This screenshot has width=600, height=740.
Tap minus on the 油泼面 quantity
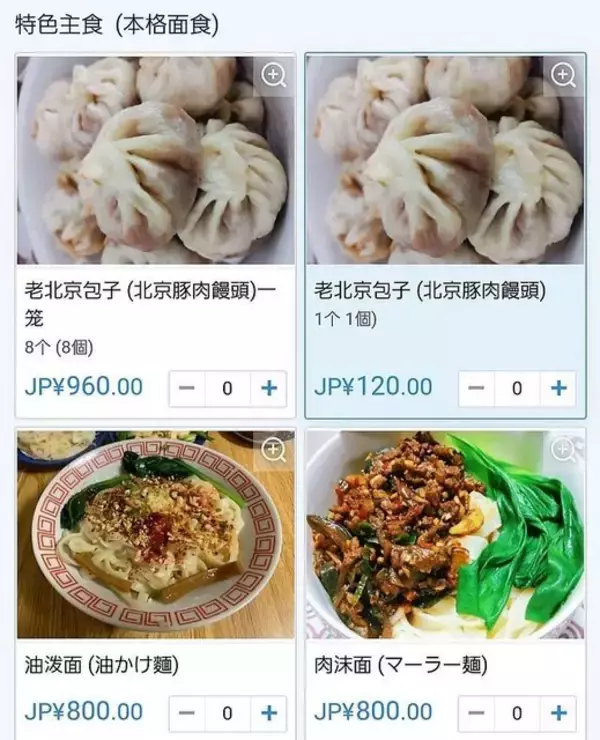pos(187,713)
